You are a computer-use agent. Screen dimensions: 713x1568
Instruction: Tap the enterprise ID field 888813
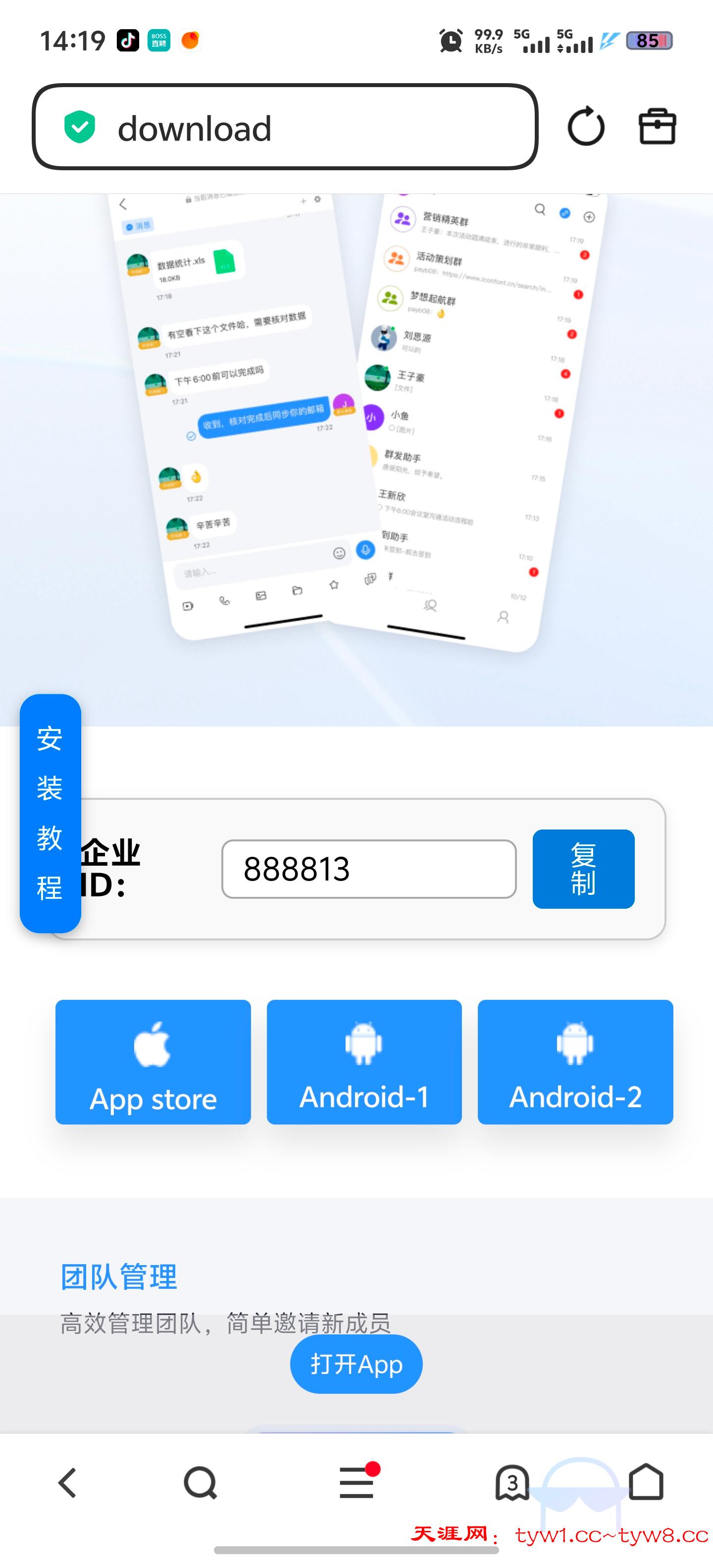click(368, 869)
